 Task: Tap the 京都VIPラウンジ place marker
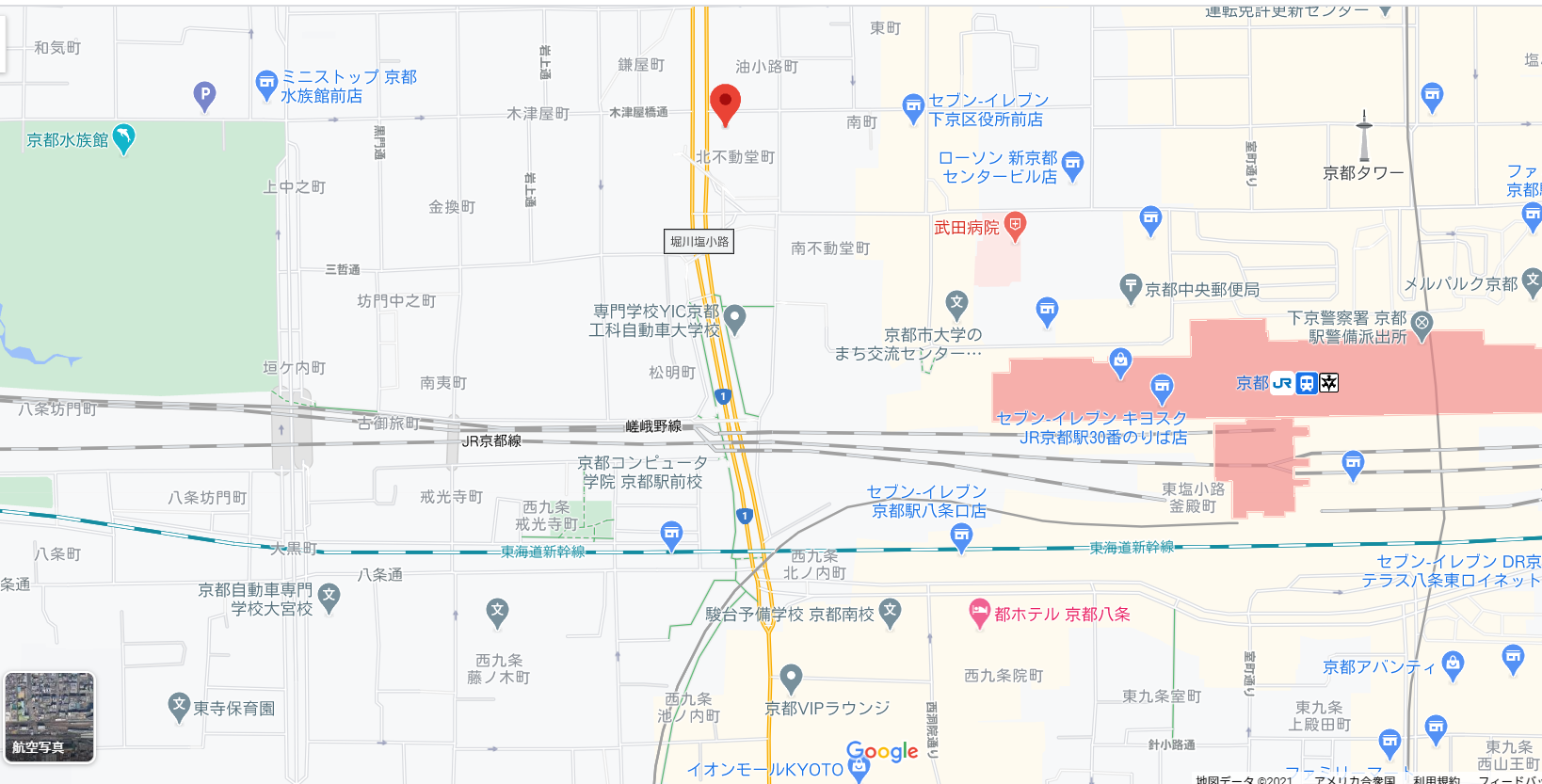coord(791,678)
